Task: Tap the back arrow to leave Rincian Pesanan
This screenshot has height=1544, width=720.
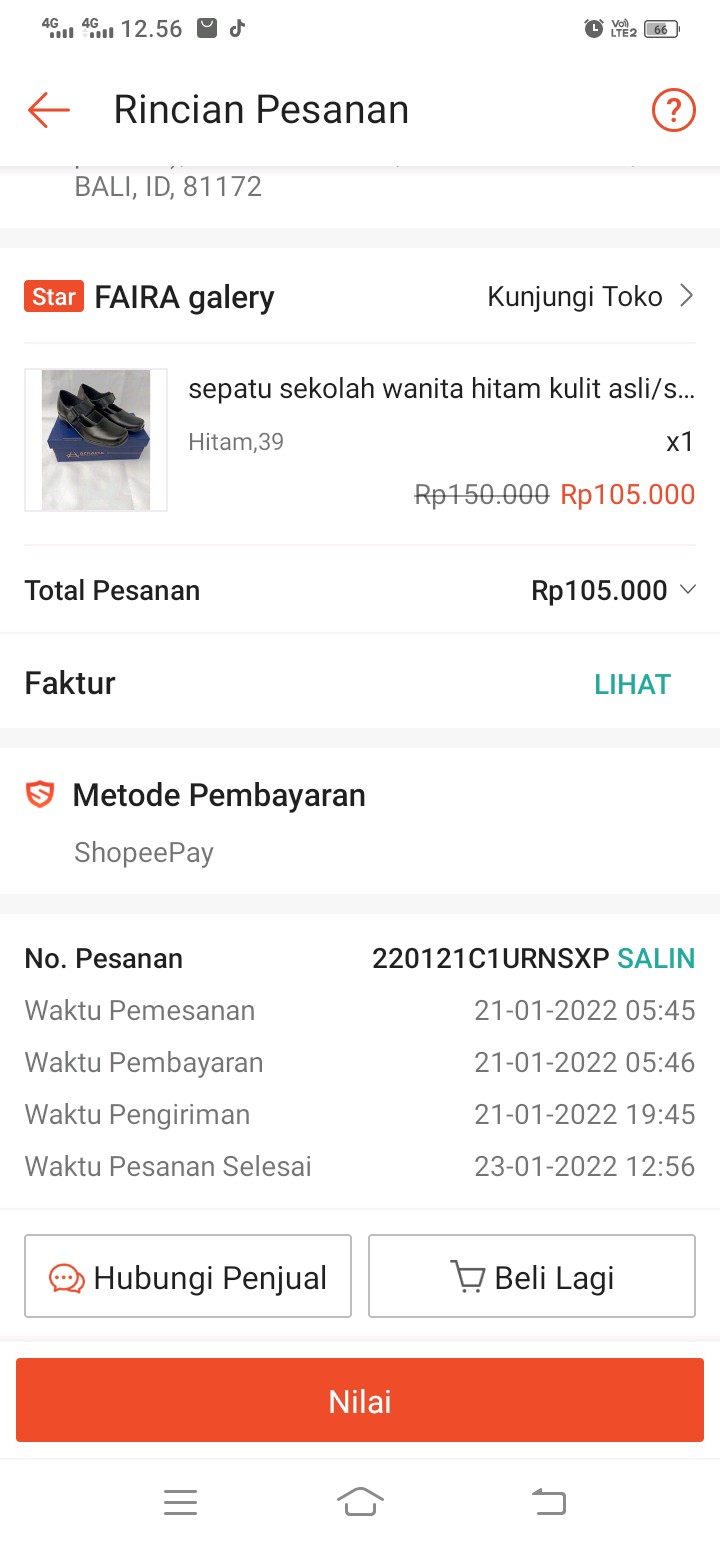Action: [47, 110]
